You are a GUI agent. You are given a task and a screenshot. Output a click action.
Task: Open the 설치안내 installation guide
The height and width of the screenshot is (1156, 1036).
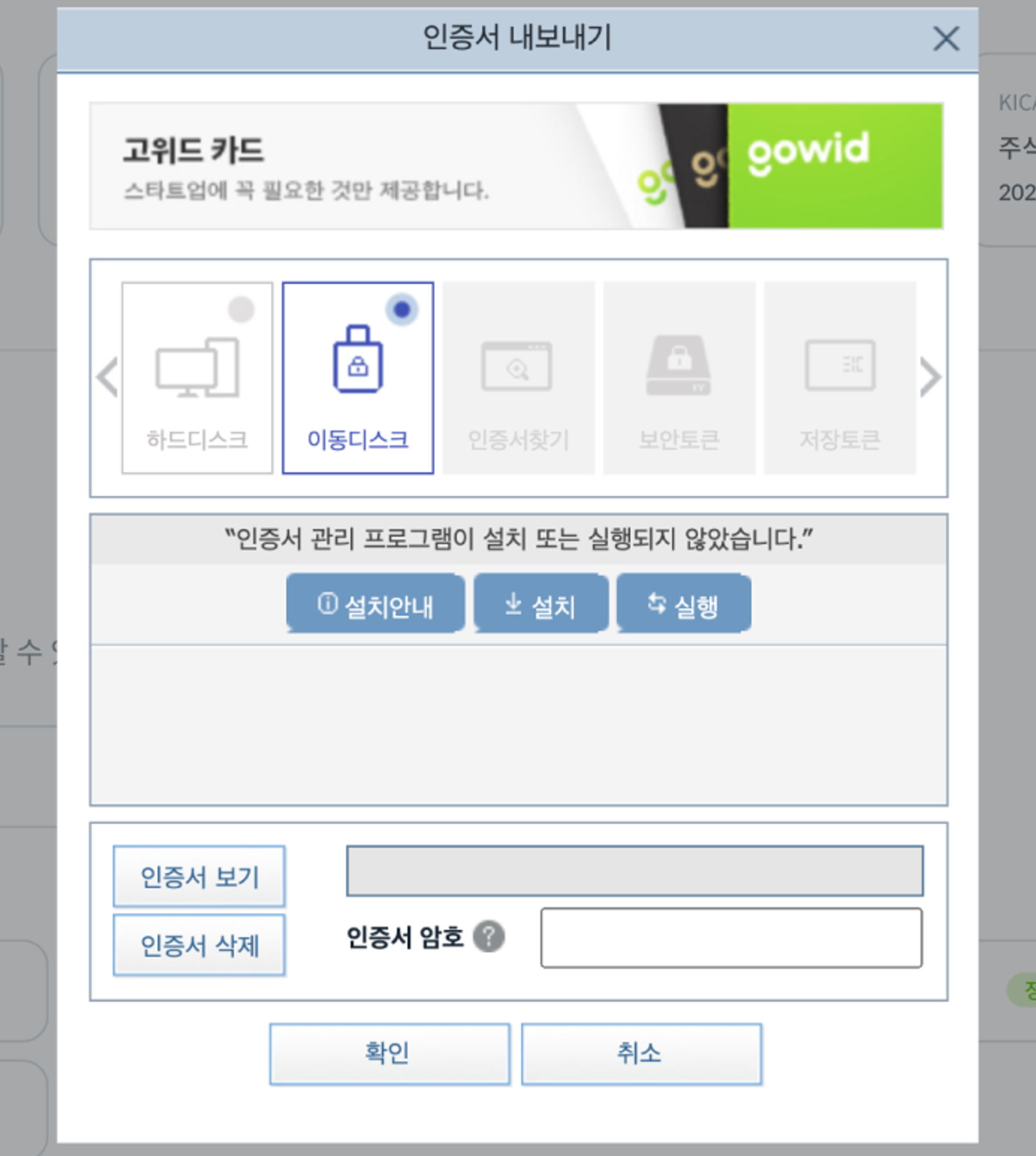click(x=375, y=603)
